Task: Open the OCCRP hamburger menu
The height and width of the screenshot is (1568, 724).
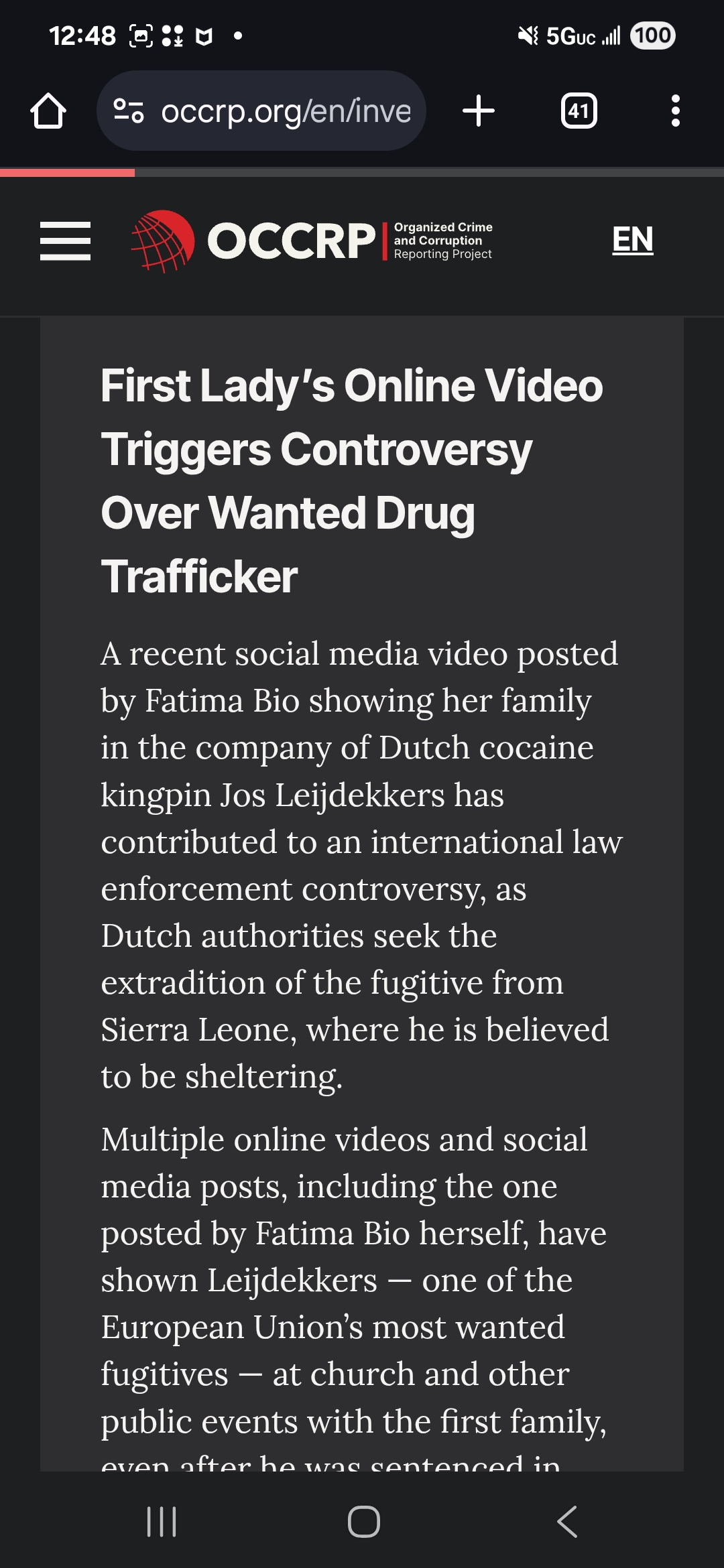Action: coord(65,241)
